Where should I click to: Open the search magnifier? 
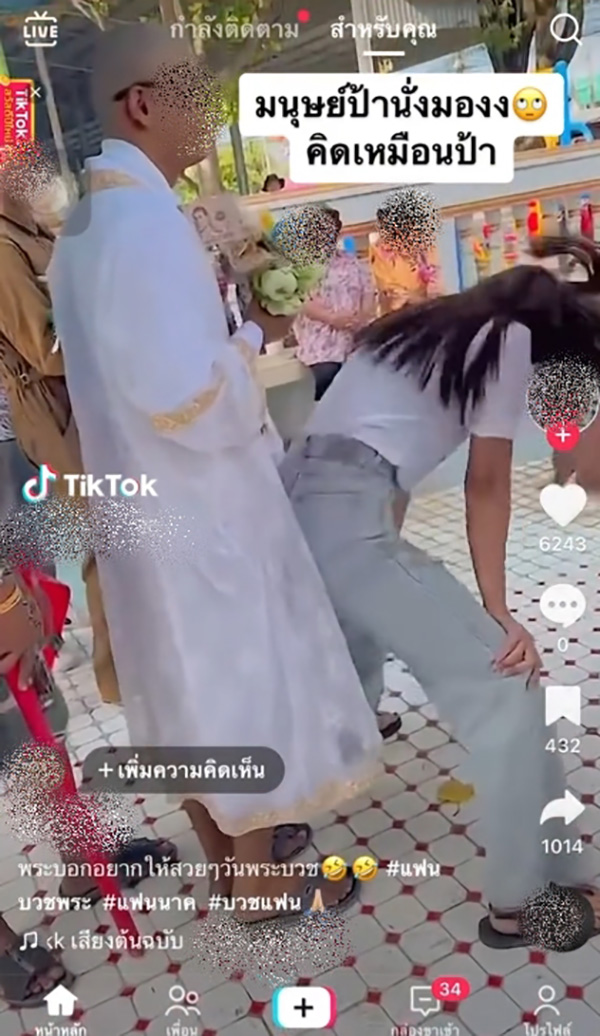566,30
